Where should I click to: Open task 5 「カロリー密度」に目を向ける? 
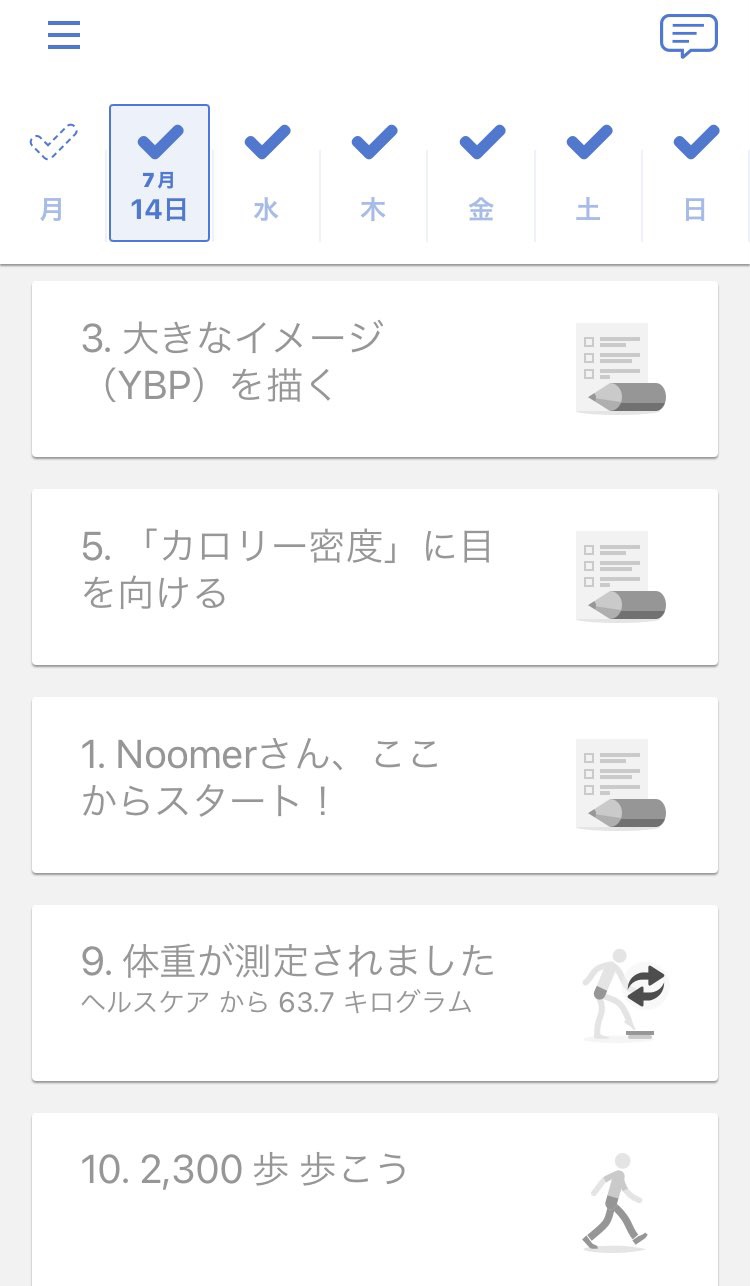[375, 577]
